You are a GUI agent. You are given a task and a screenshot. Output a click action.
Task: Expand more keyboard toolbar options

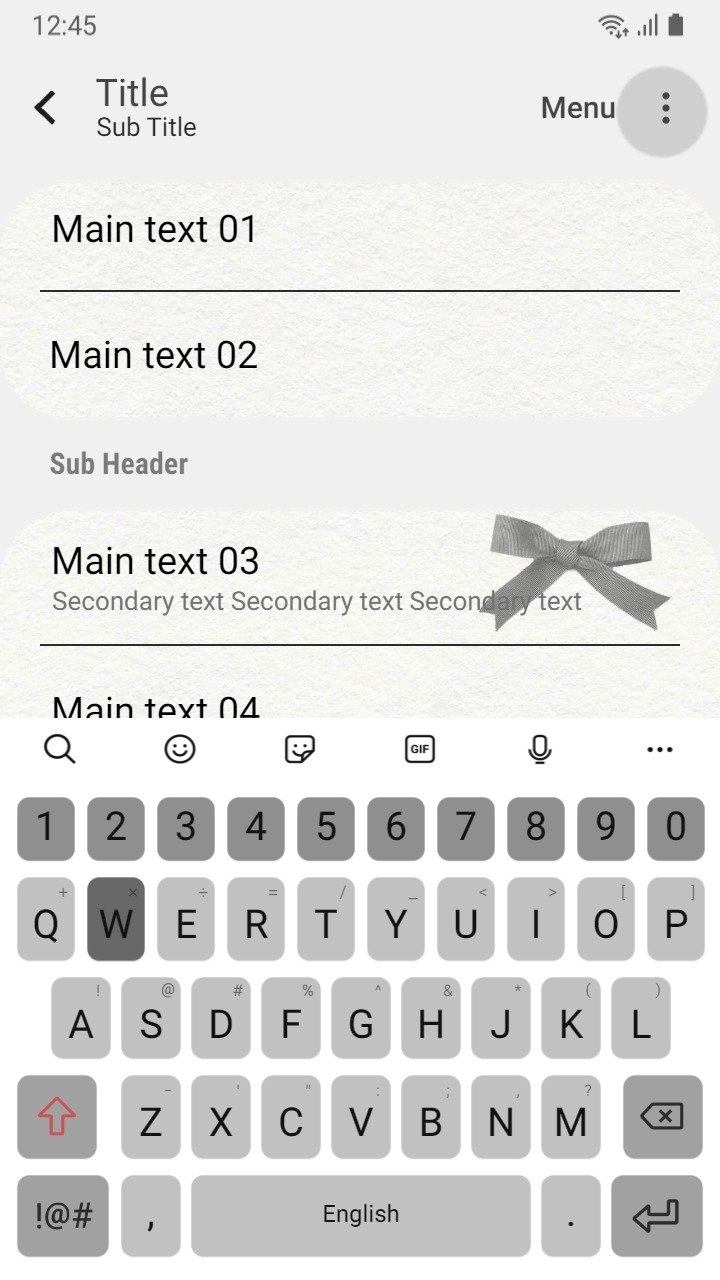[660, 749]
